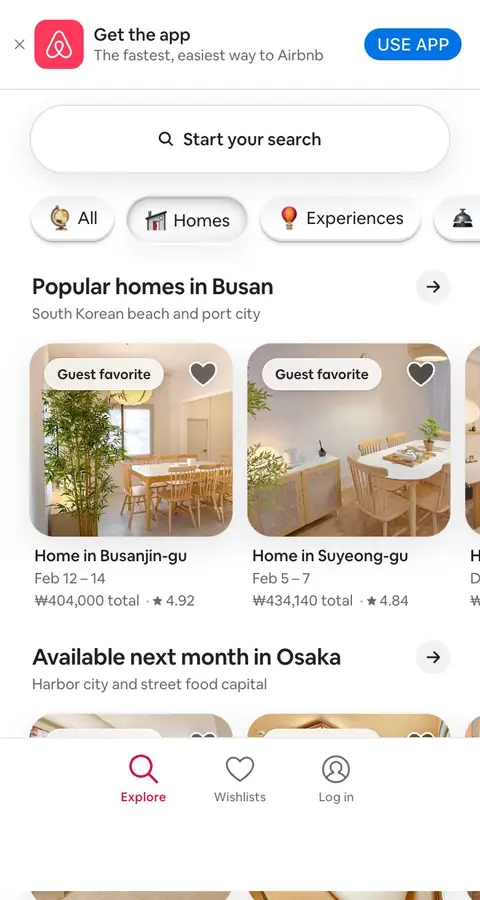
Task: Open the Home in Suyeong-gu listing
Action: [349, 476]
